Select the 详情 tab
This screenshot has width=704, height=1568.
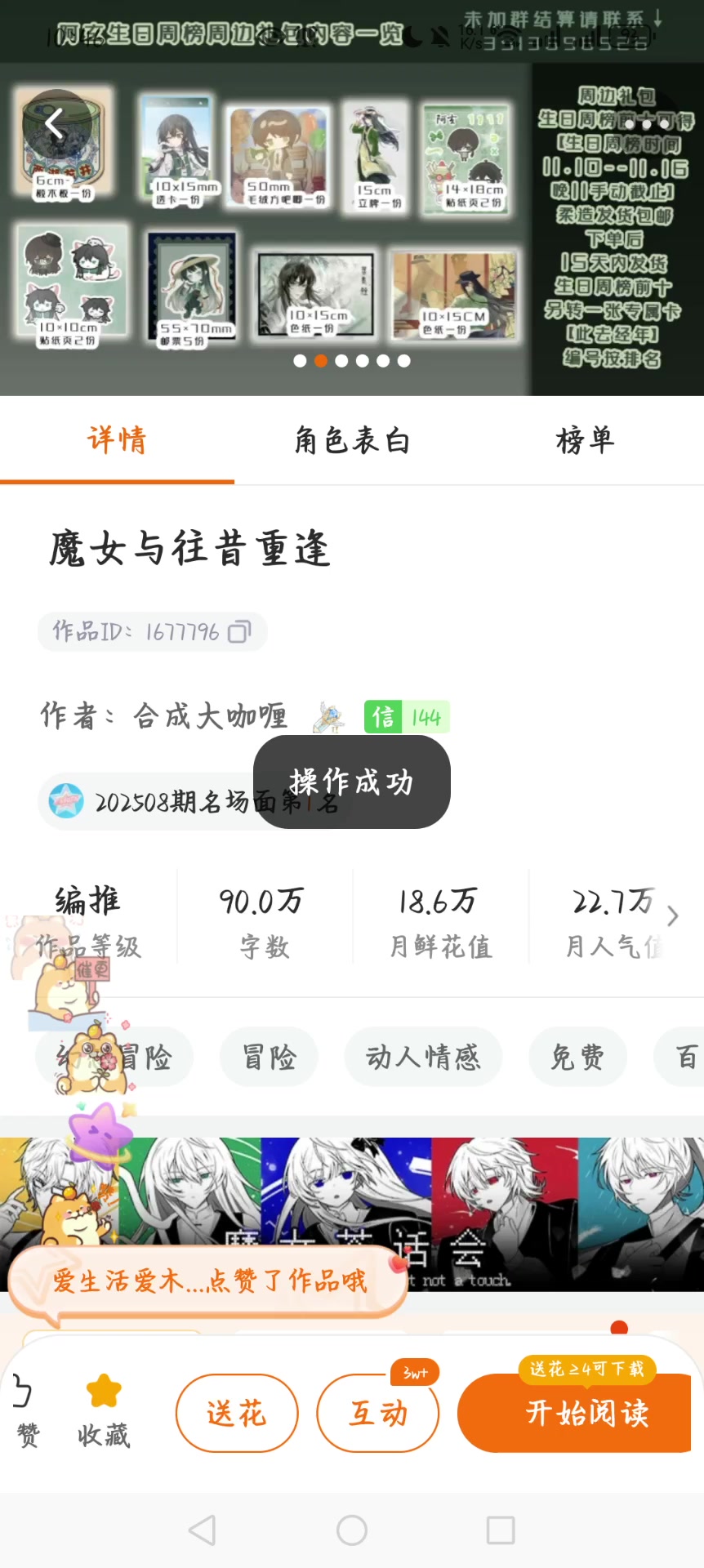(117, 441)
